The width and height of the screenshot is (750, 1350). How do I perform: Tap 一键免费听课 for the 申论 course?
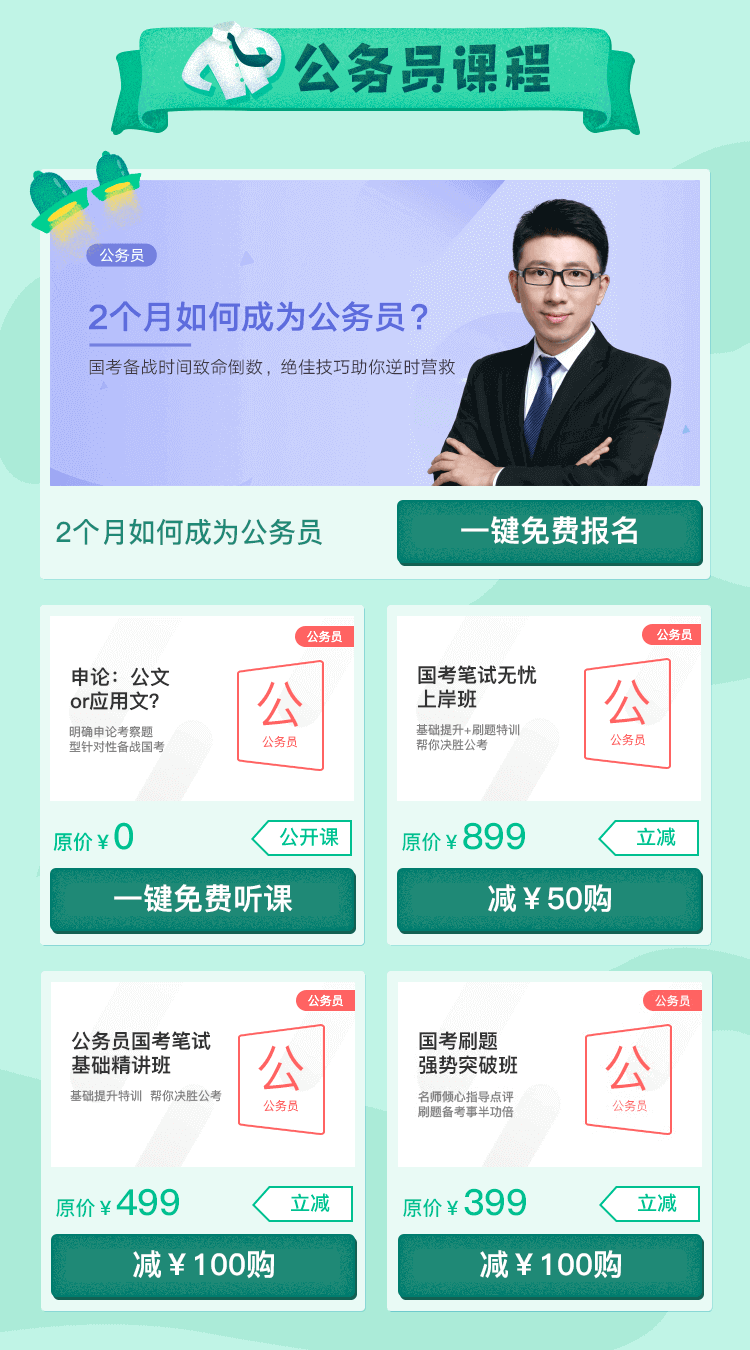(202, 899)
